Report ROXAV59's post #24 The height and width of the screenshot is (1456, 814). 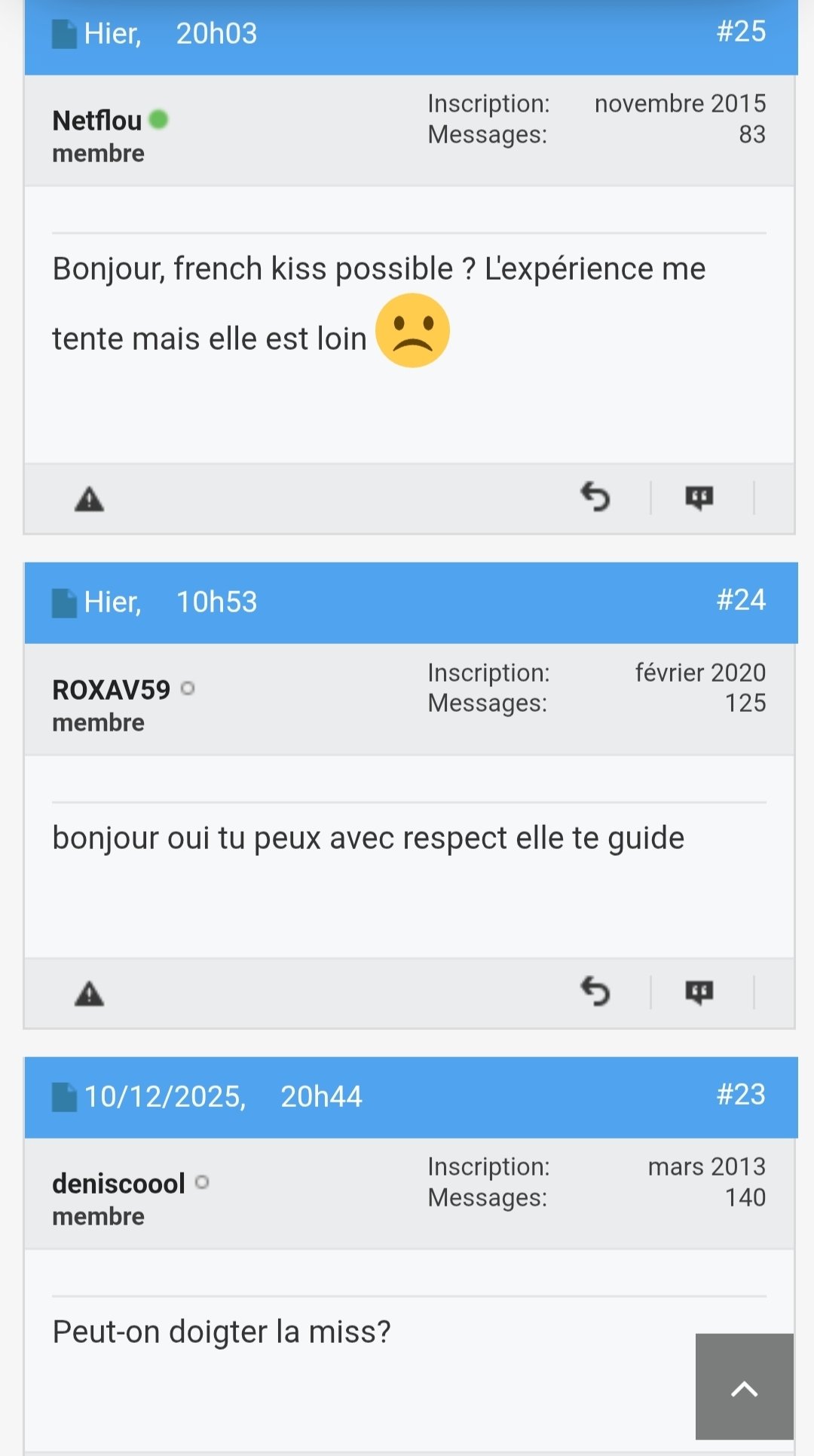89,994
